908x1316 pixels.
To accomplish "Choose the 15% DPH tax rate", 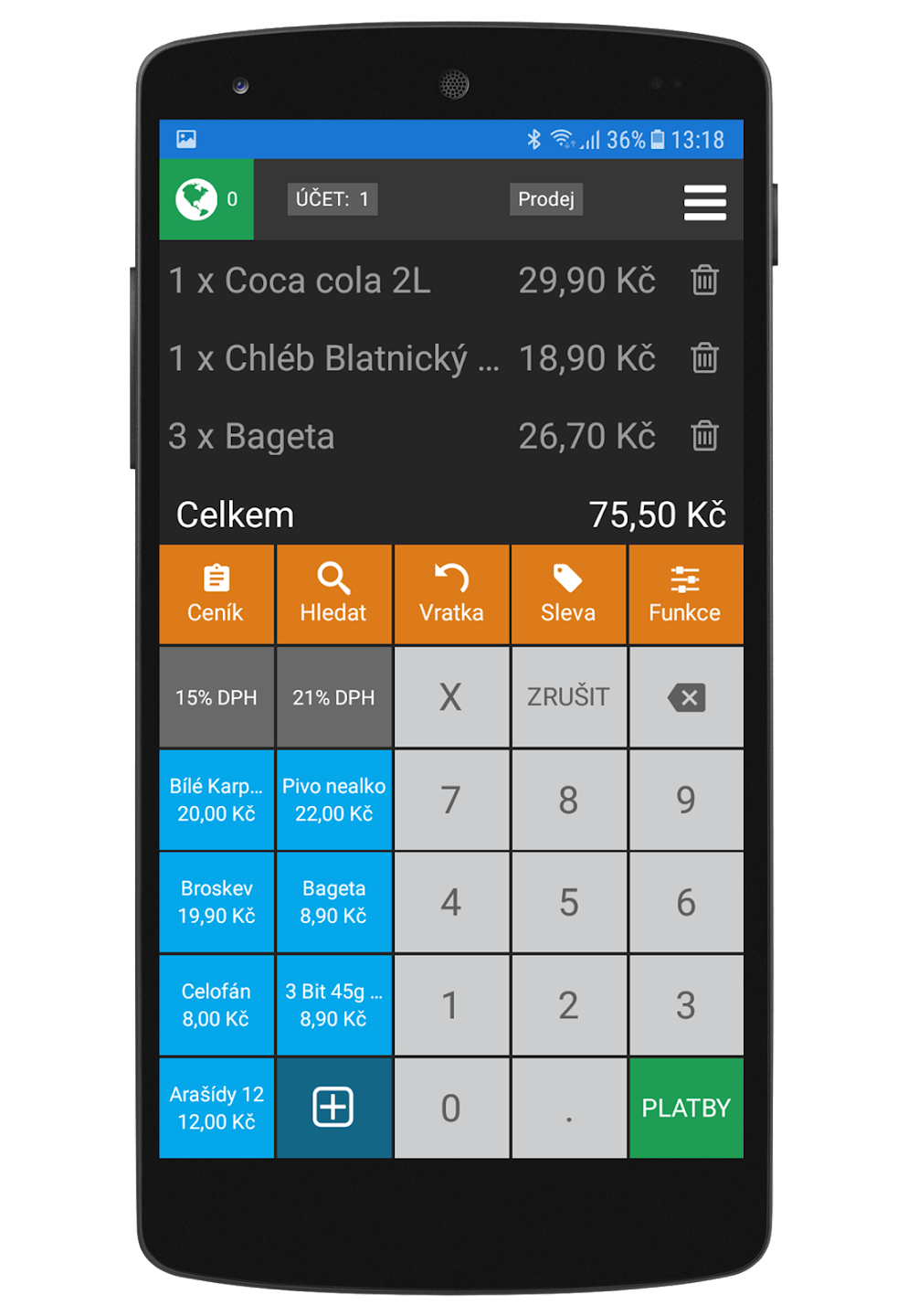I will (x=216, y=697).
